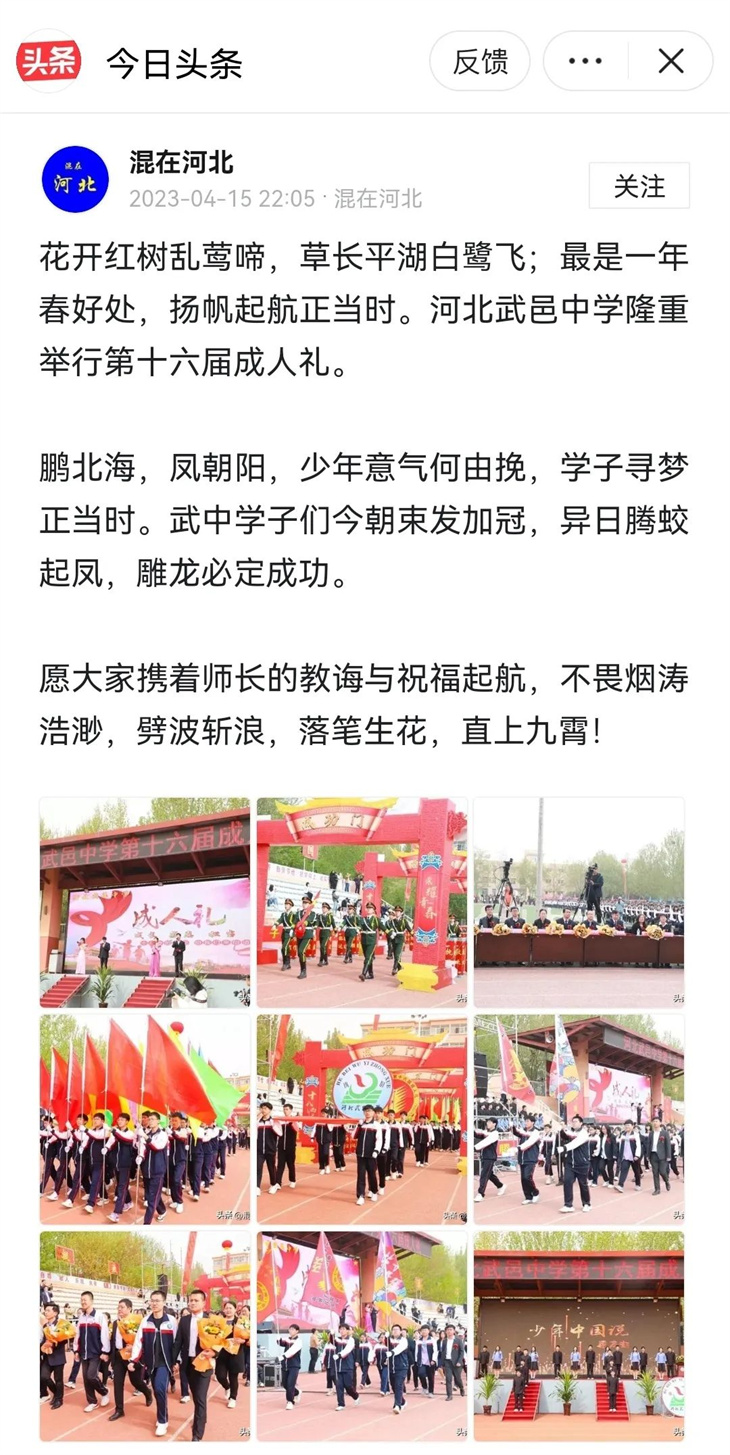
Task: Open the photo of officials seated at table
Action: (579, 902)
